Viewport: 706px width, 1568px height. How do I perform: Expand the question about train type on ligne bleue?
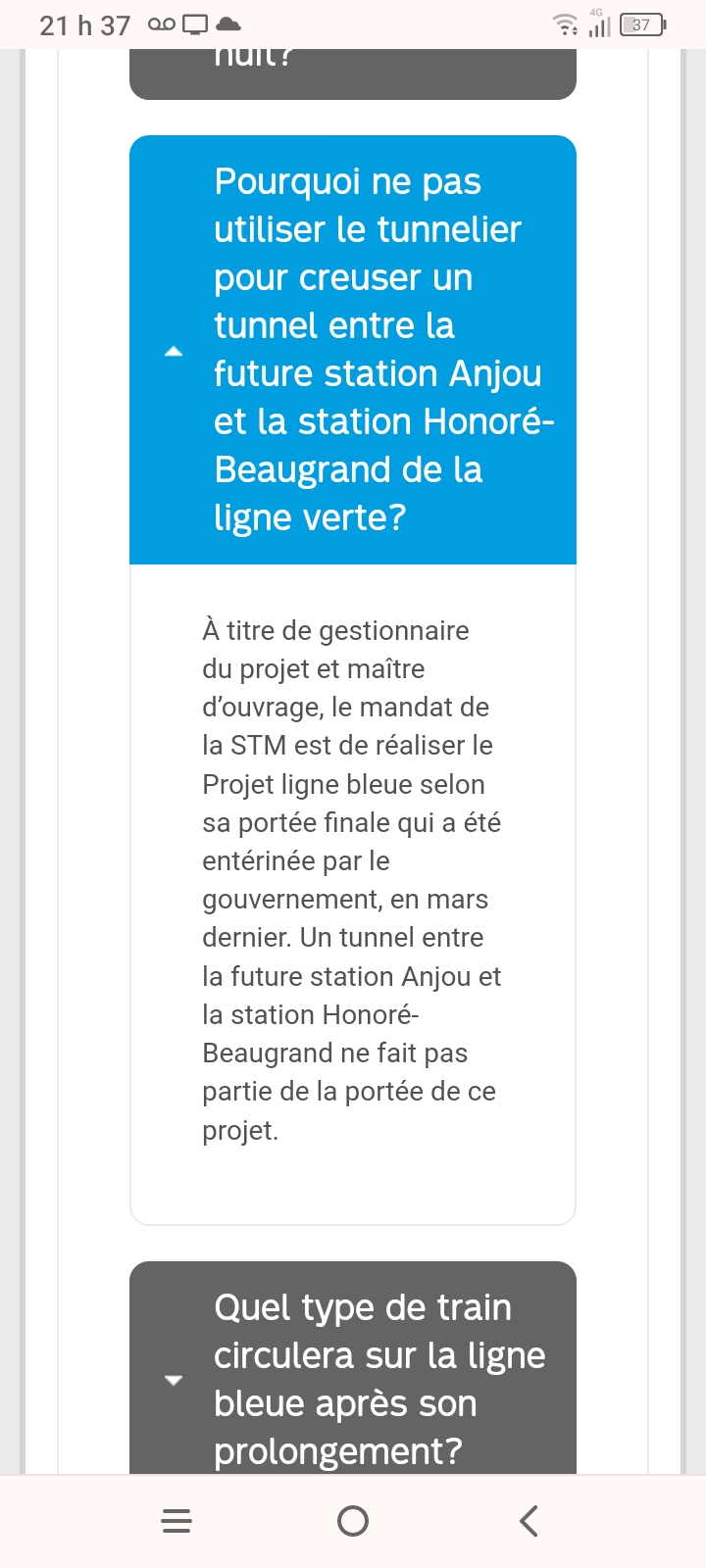353,1368
